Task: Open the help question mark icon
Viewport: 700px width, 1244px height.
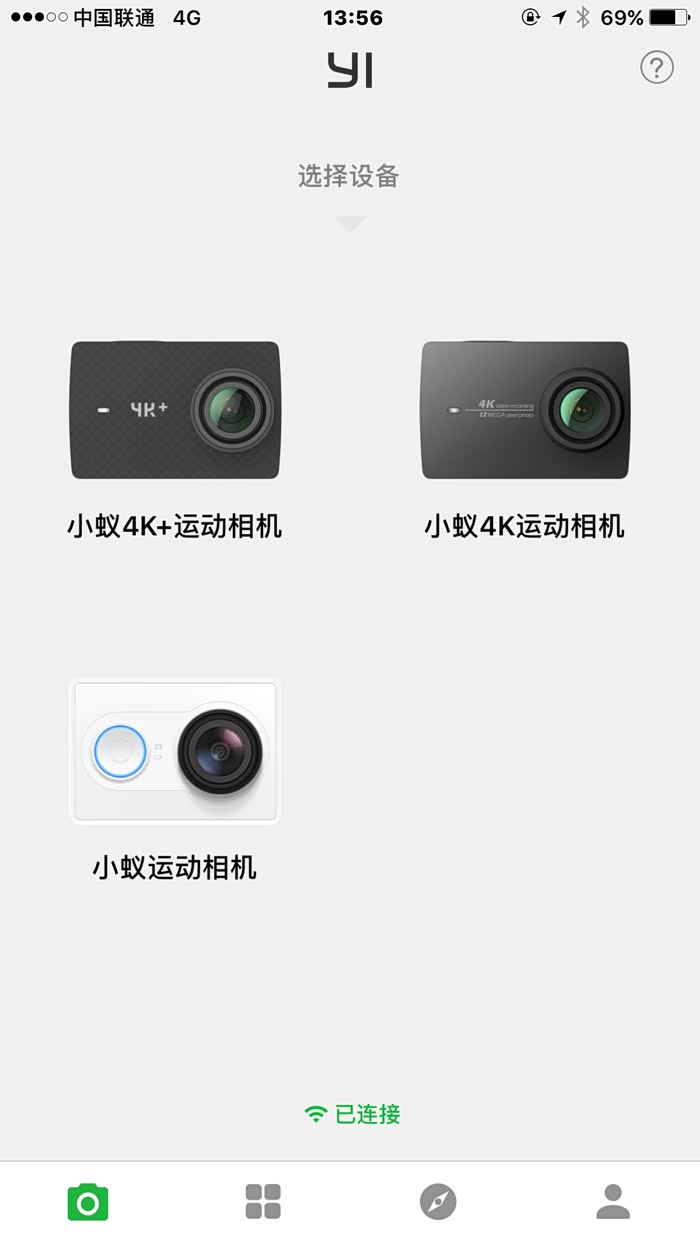Action: pyautogui.click(x=656, y=68)
